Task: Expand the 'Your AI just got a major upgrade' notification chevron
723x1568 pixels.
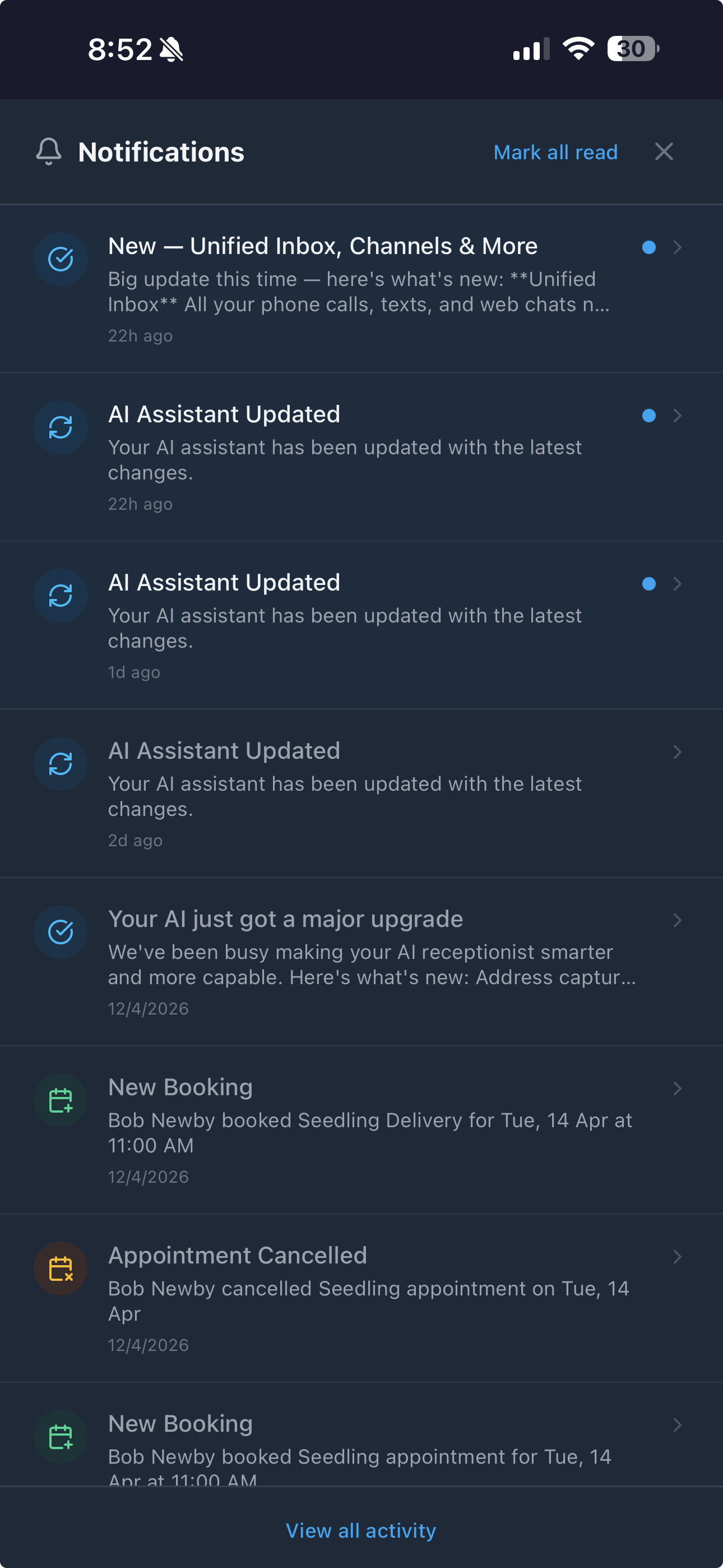Action: (678, 920)
